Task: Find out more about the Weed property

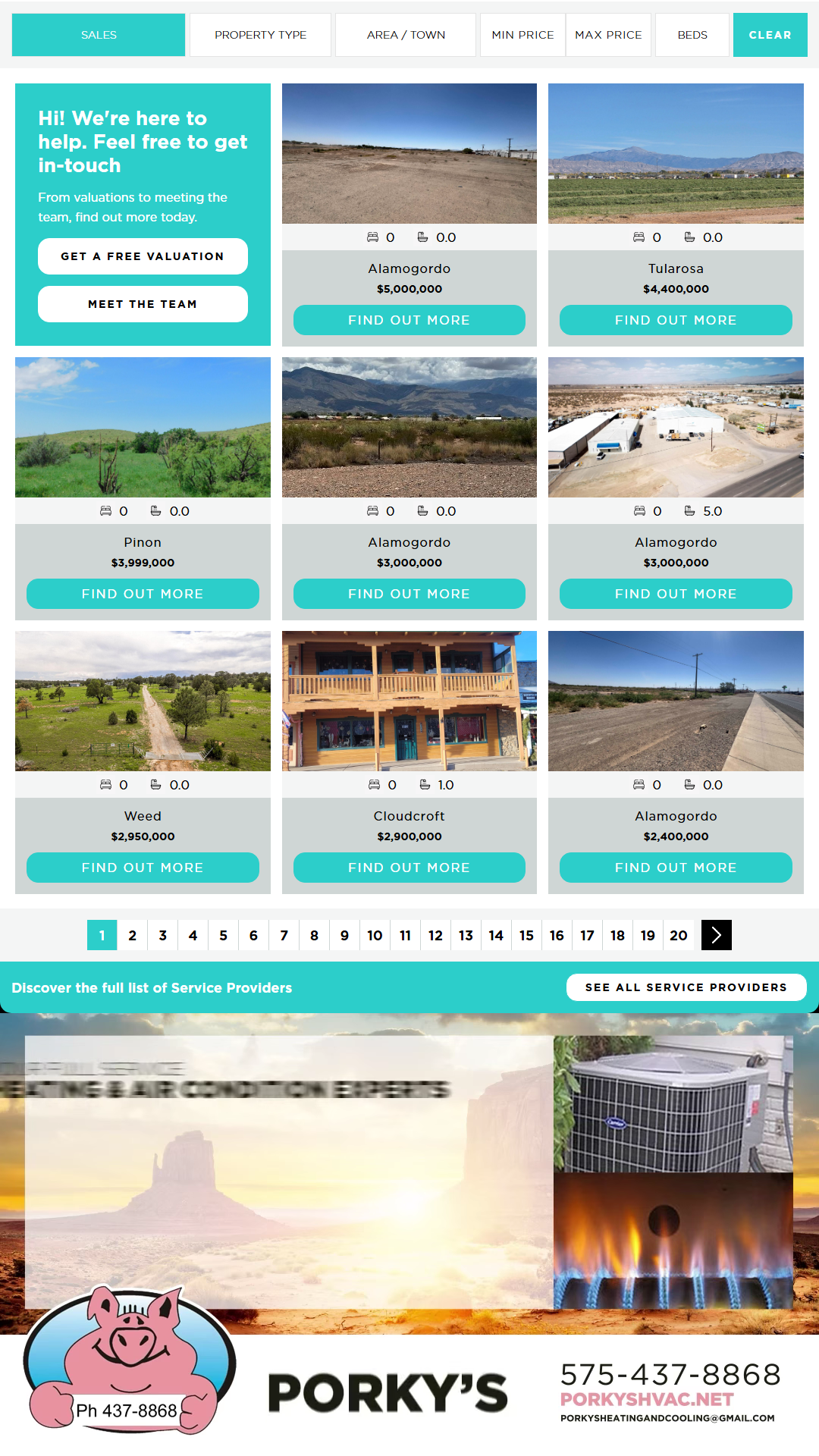Action: (x=143, y=868)
